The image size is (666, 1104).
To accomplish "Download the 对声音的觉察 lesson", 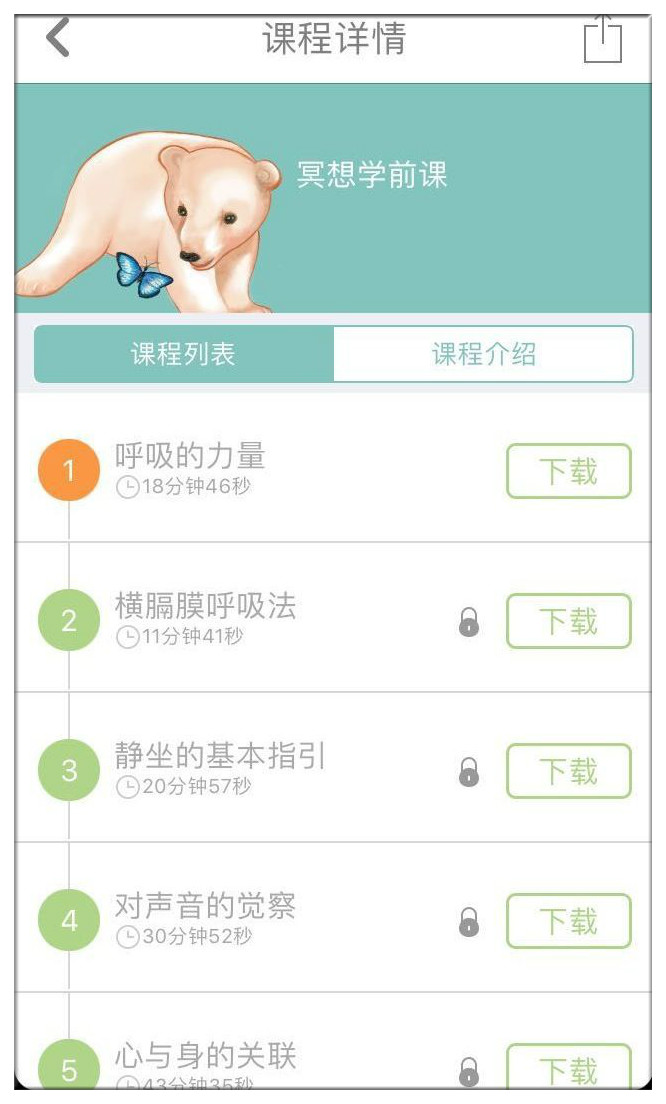I will click(568, 921).
